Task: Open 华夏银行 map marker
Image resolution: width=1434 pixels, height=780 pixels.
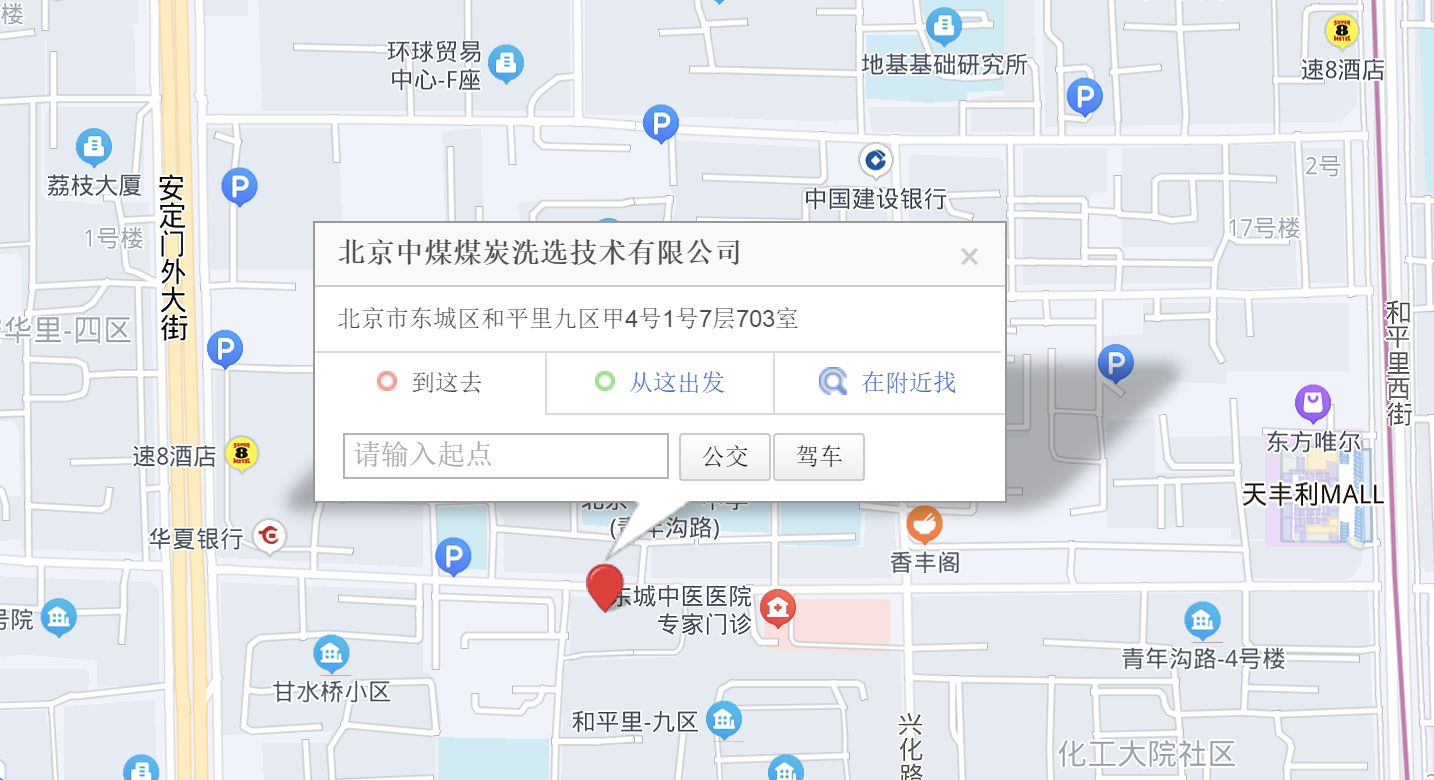Action: coord(269,537)
